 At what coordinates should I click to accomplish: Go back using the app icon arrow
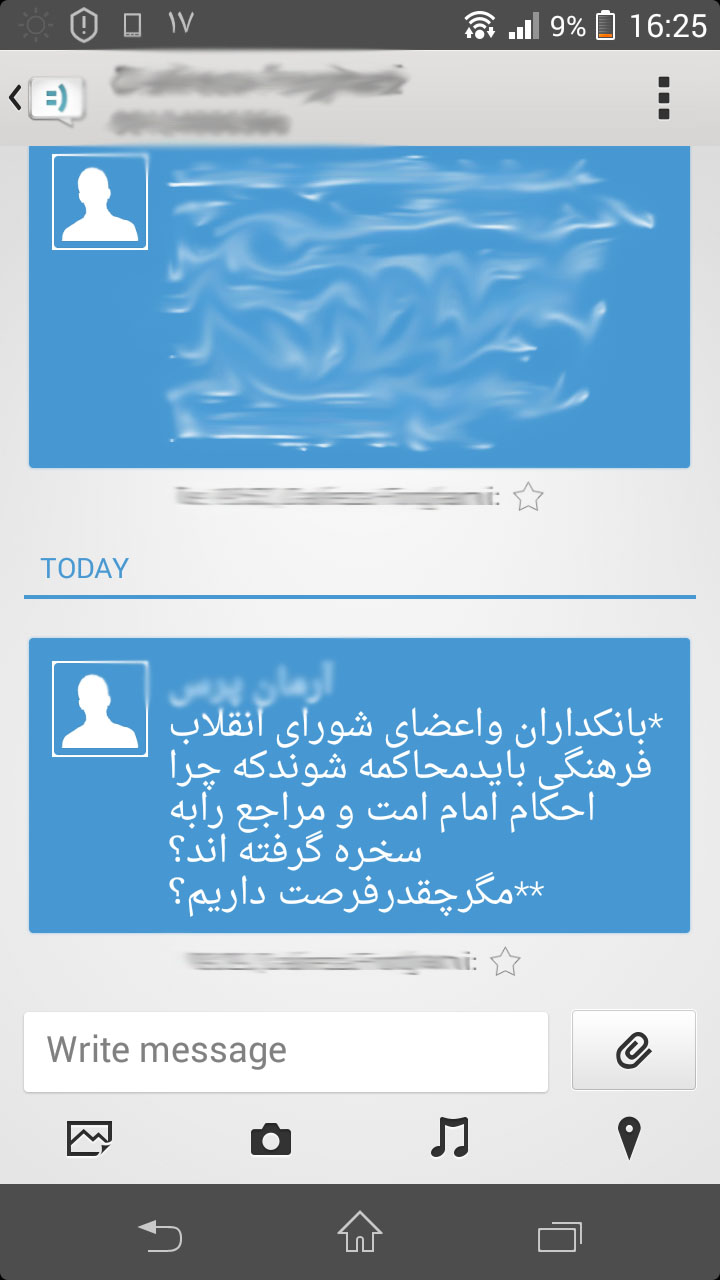(x=45, y=99)
